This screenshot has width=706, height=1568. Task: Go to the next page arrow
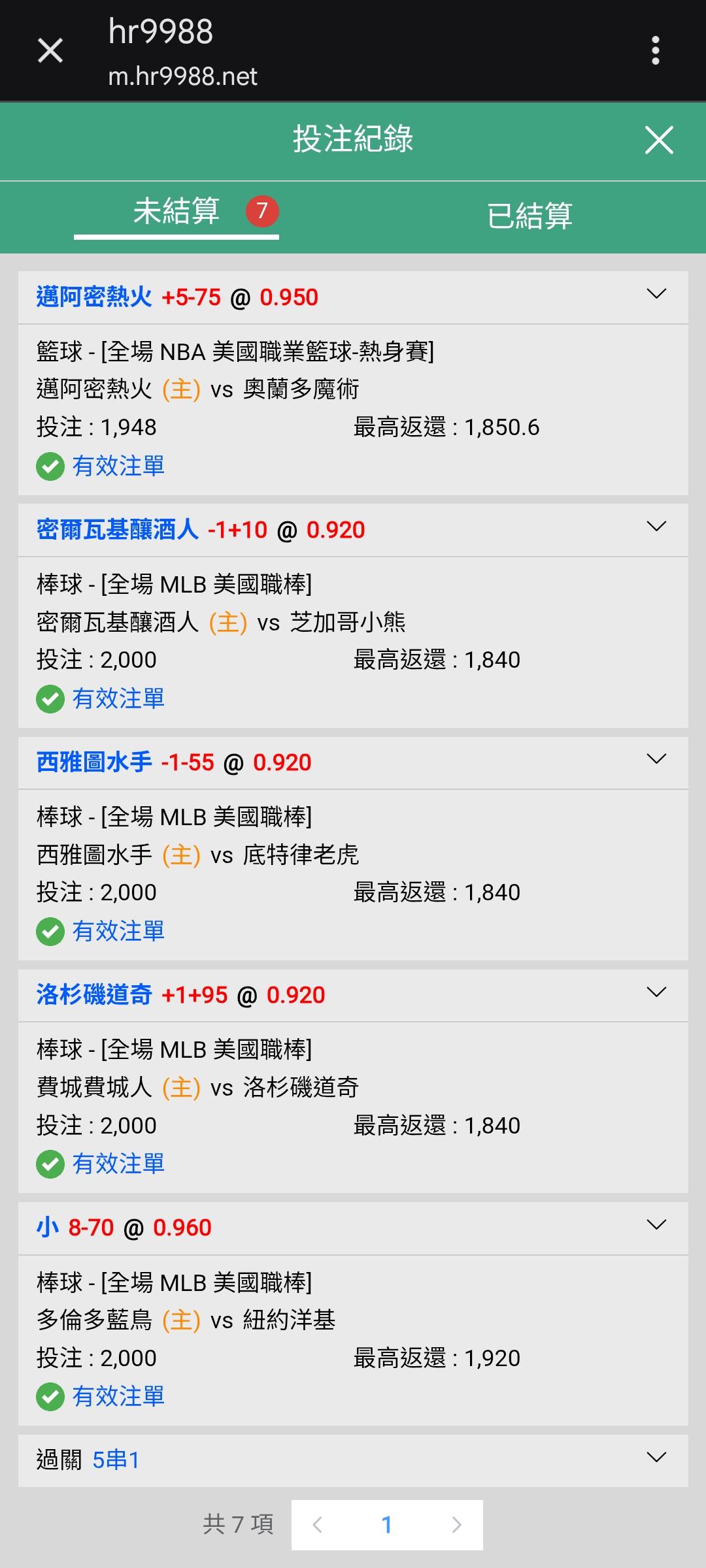(x=456, y=1525)
